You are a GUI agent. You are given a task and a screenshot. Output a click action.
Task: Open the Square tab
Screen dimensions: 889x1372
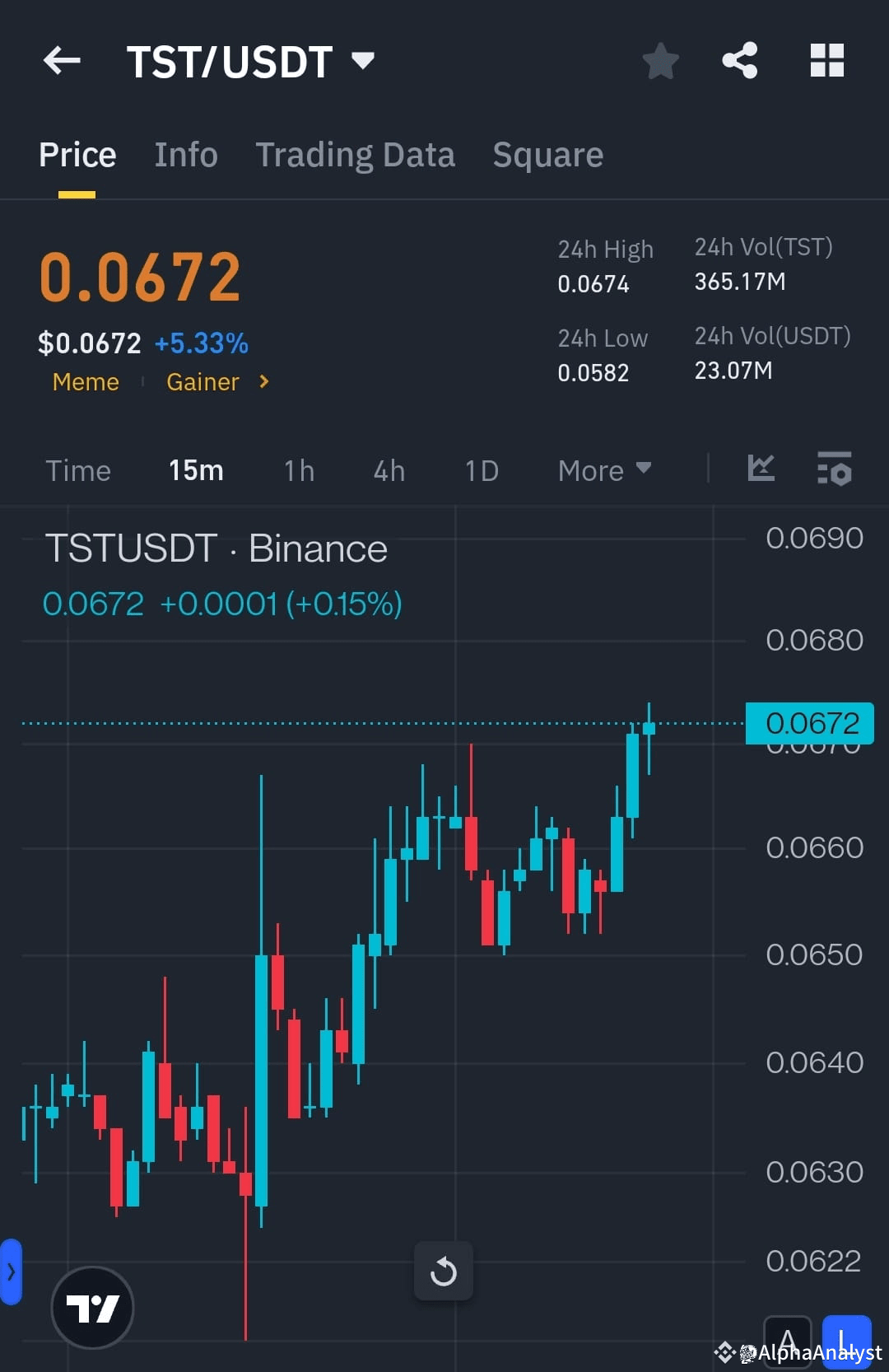coord(547,155)
